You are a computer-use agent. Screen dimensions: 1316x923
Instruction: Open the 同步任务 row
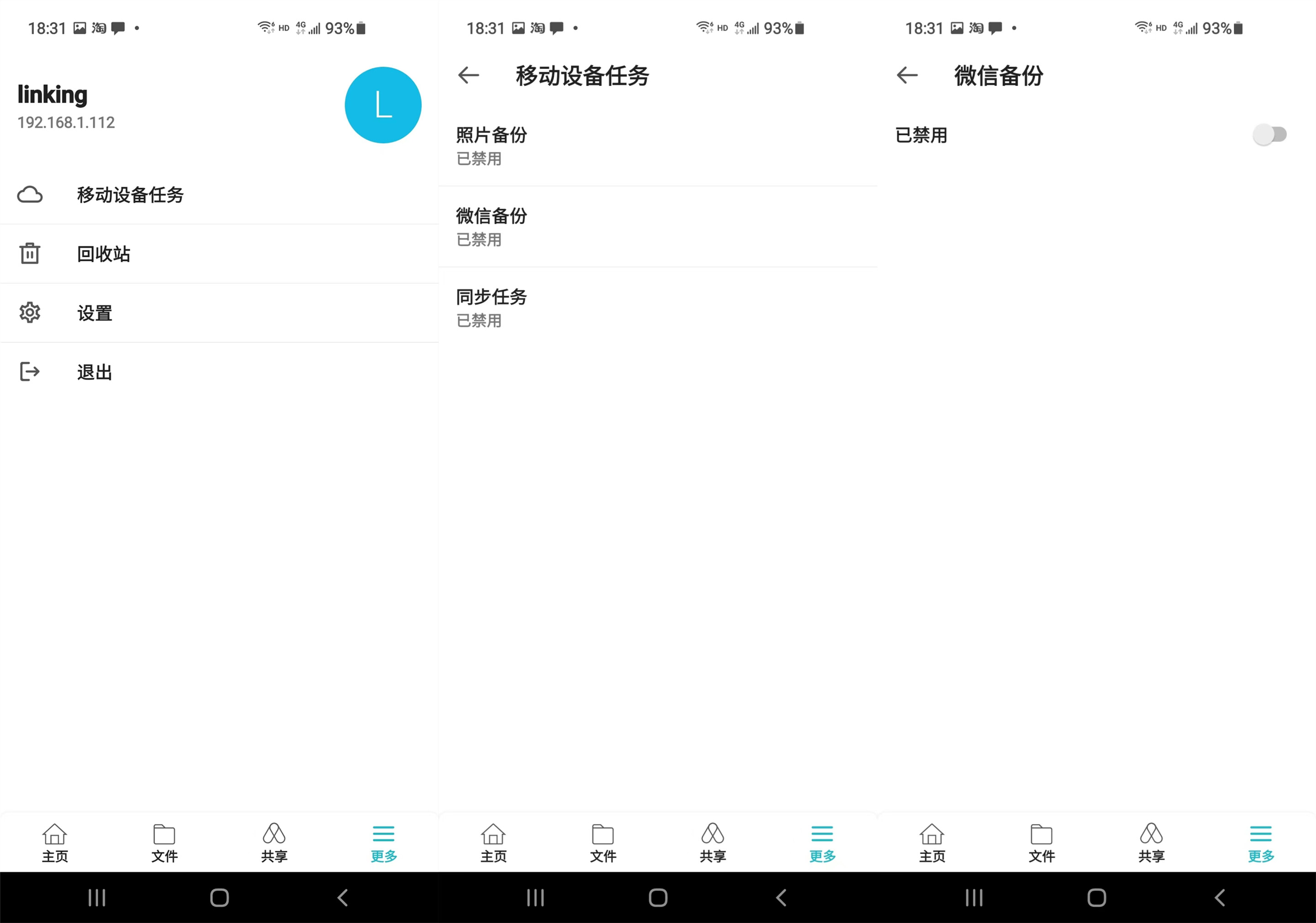(x=657, y=307)
